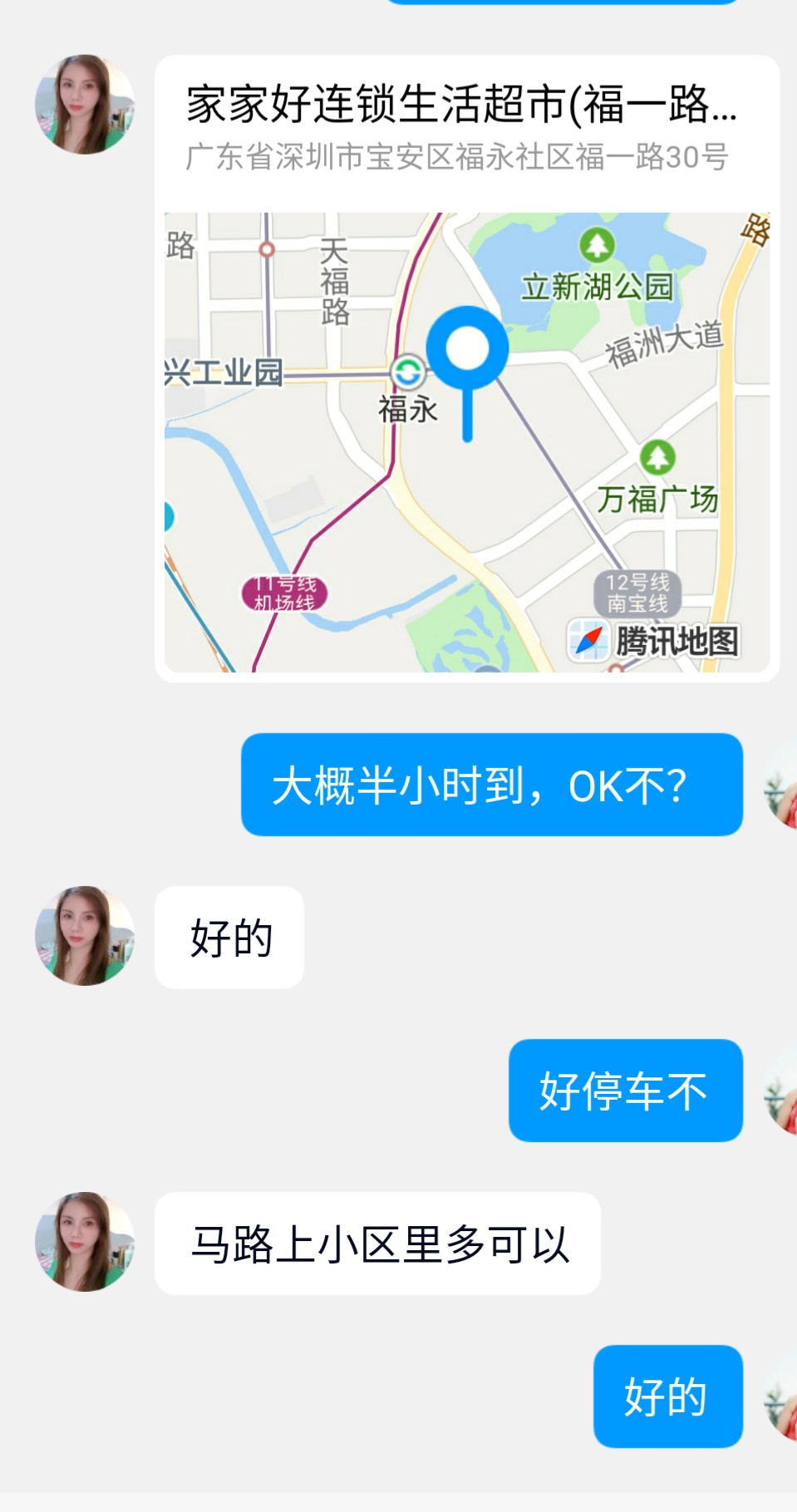The image size is (797, 1512).
Task: Tap the 好的 reply from the contact
Action: (229, 937)
